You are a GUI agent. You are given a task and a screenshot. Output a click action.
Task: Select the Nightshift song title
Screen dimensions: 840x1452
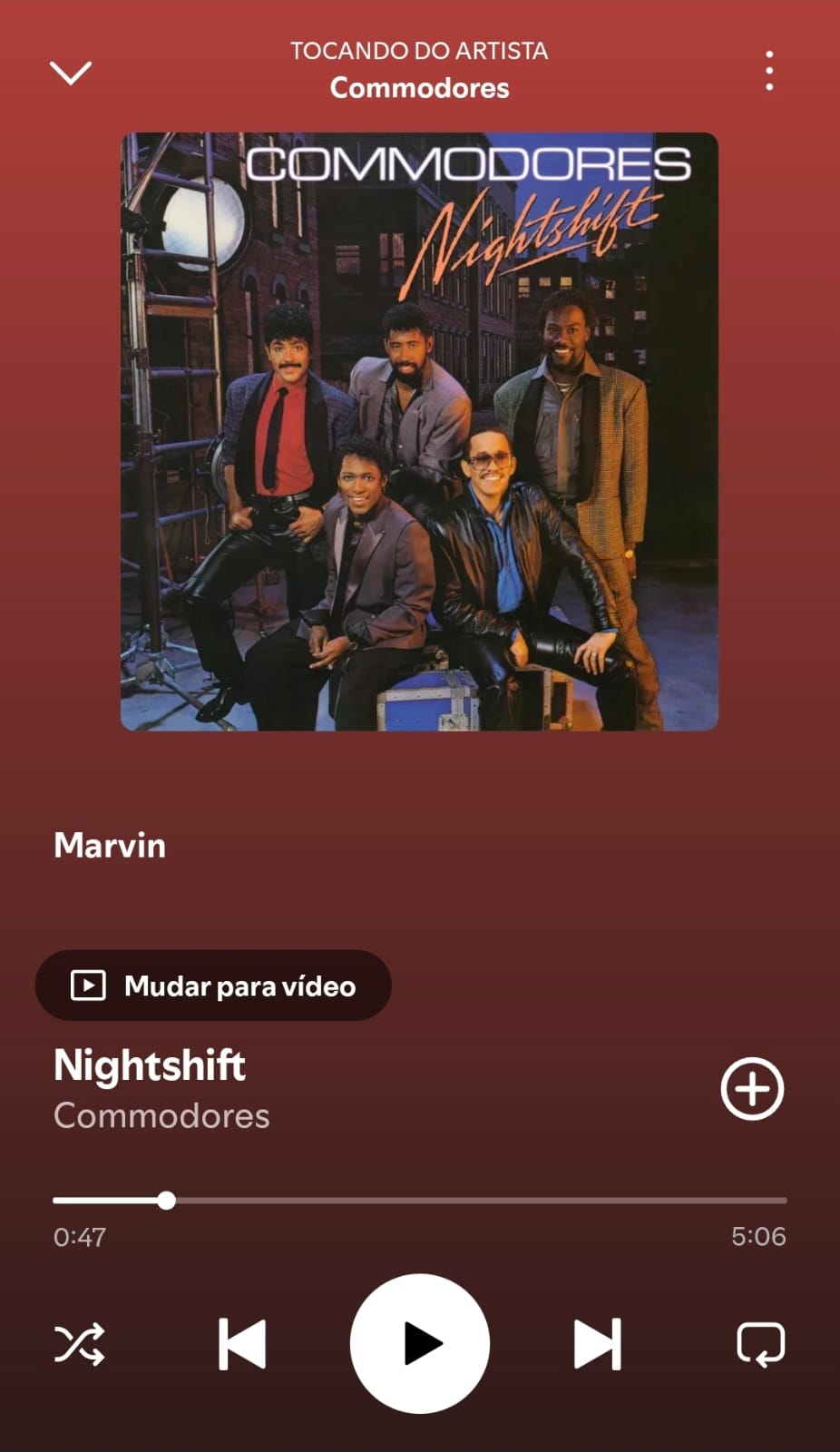click(x=150, y=1066)
